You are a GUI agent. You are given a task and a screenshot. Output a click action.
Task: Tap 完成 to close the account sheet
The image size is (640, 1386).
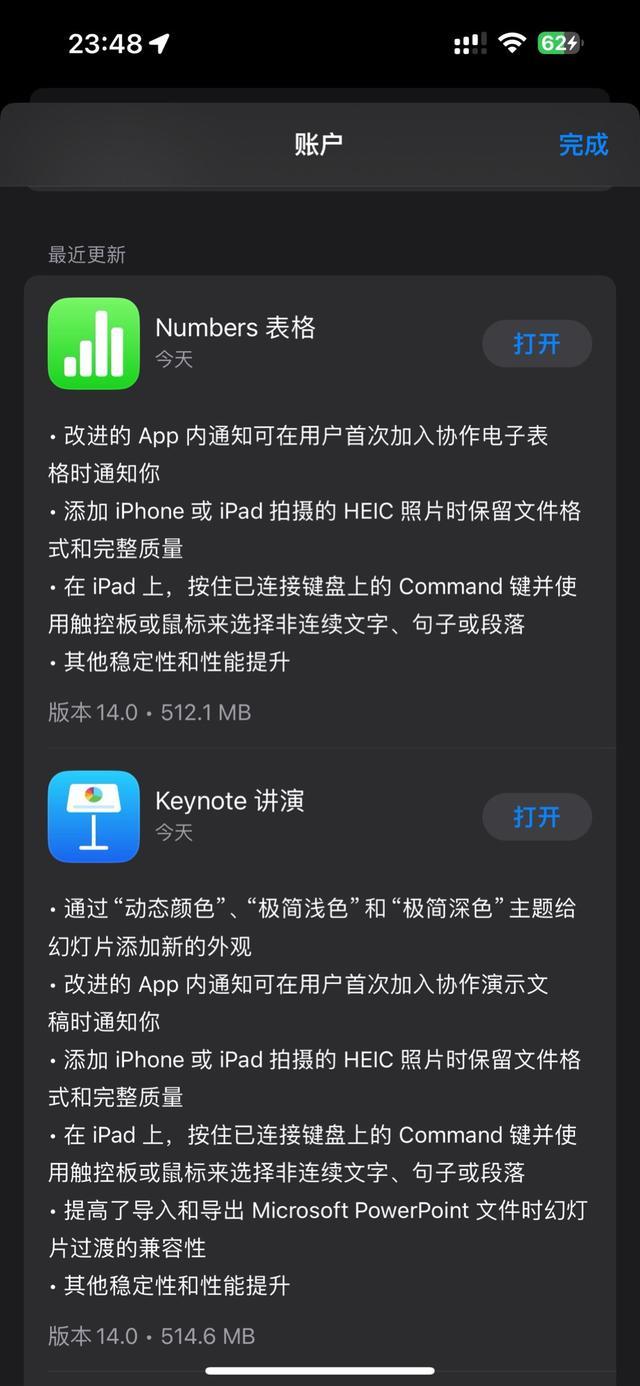point(583,144)
